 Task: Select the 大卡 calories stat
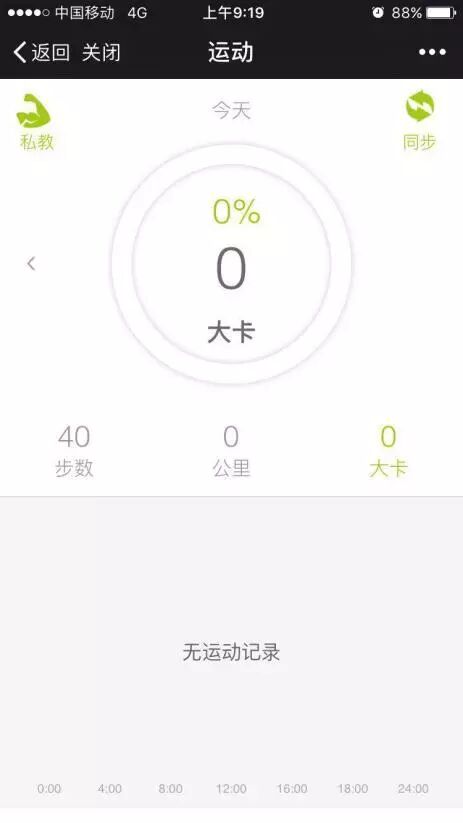coord(388,451)
